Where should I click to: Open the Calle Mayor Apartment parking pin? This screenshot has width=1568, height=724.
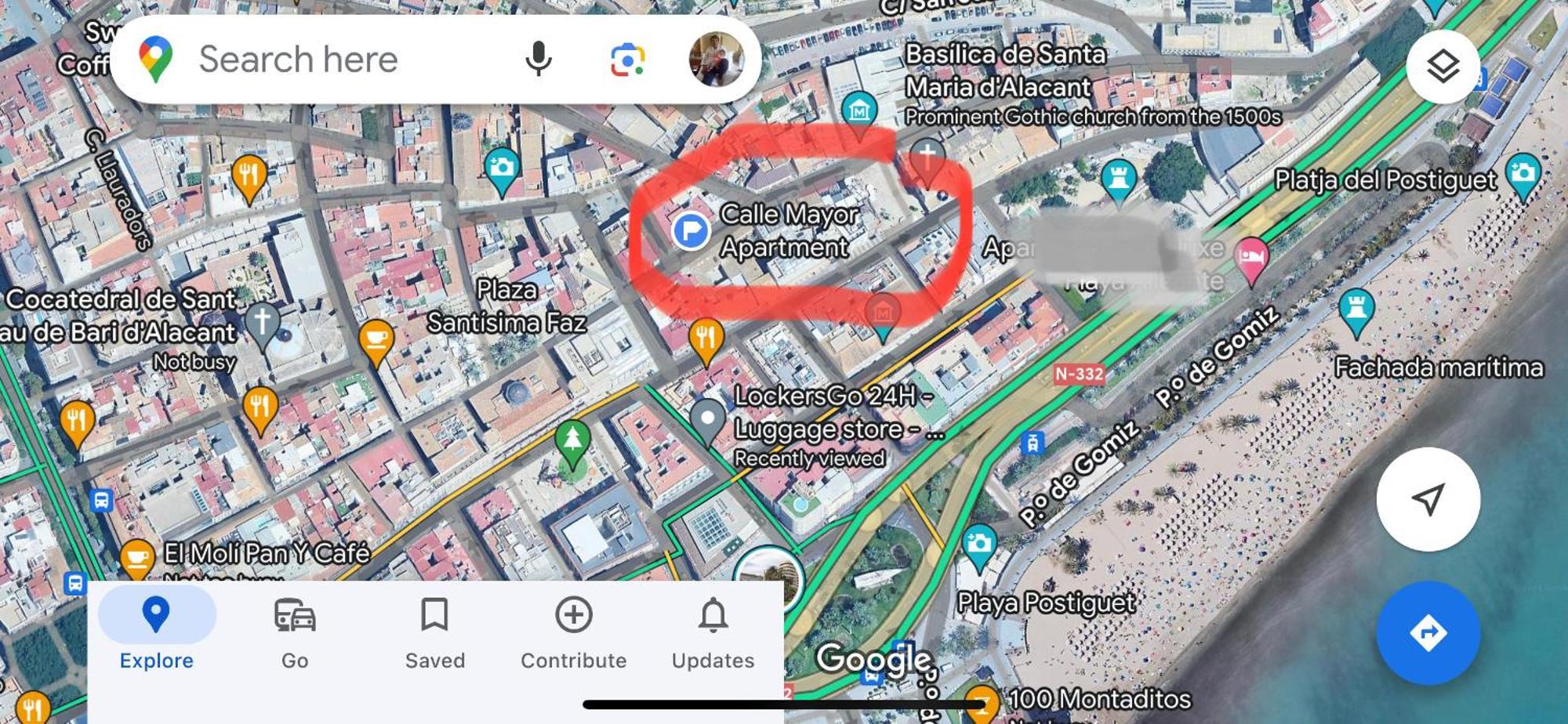click(691, 231)
